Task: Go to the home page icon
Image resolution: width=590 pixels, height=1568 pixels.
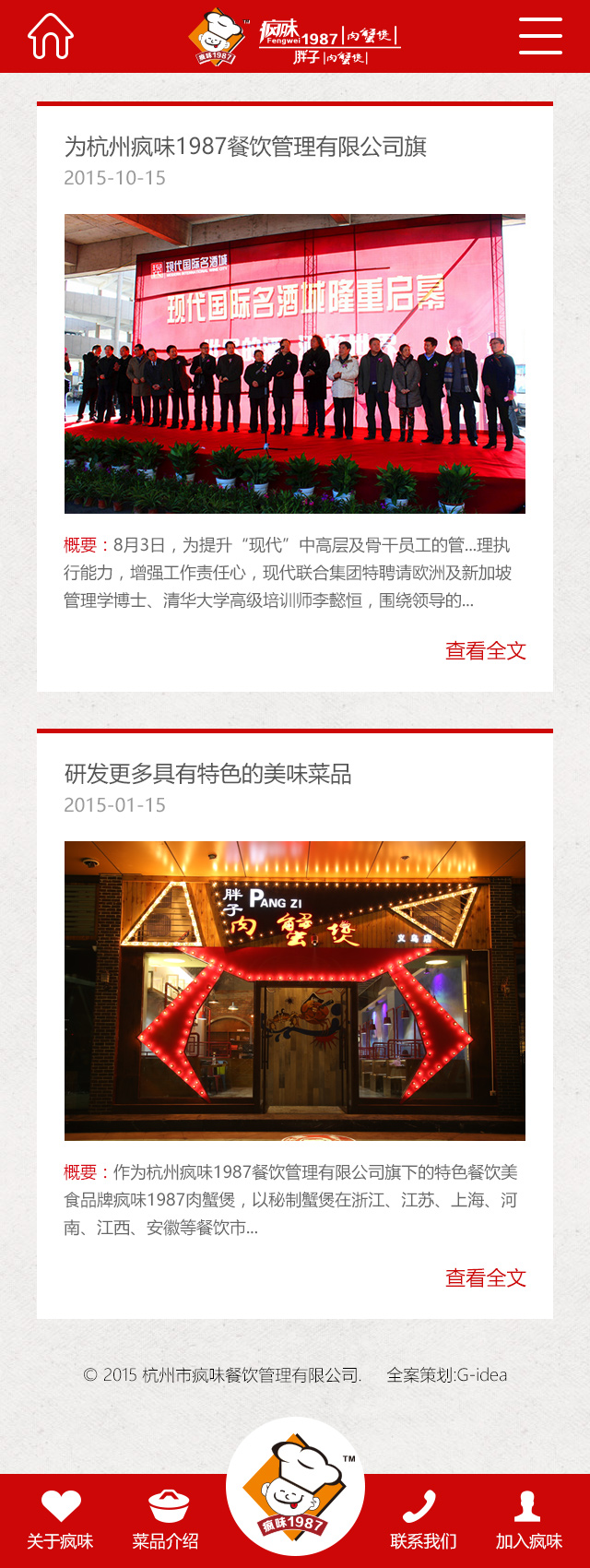Action: pyautogui.click(x=51, y=37)
